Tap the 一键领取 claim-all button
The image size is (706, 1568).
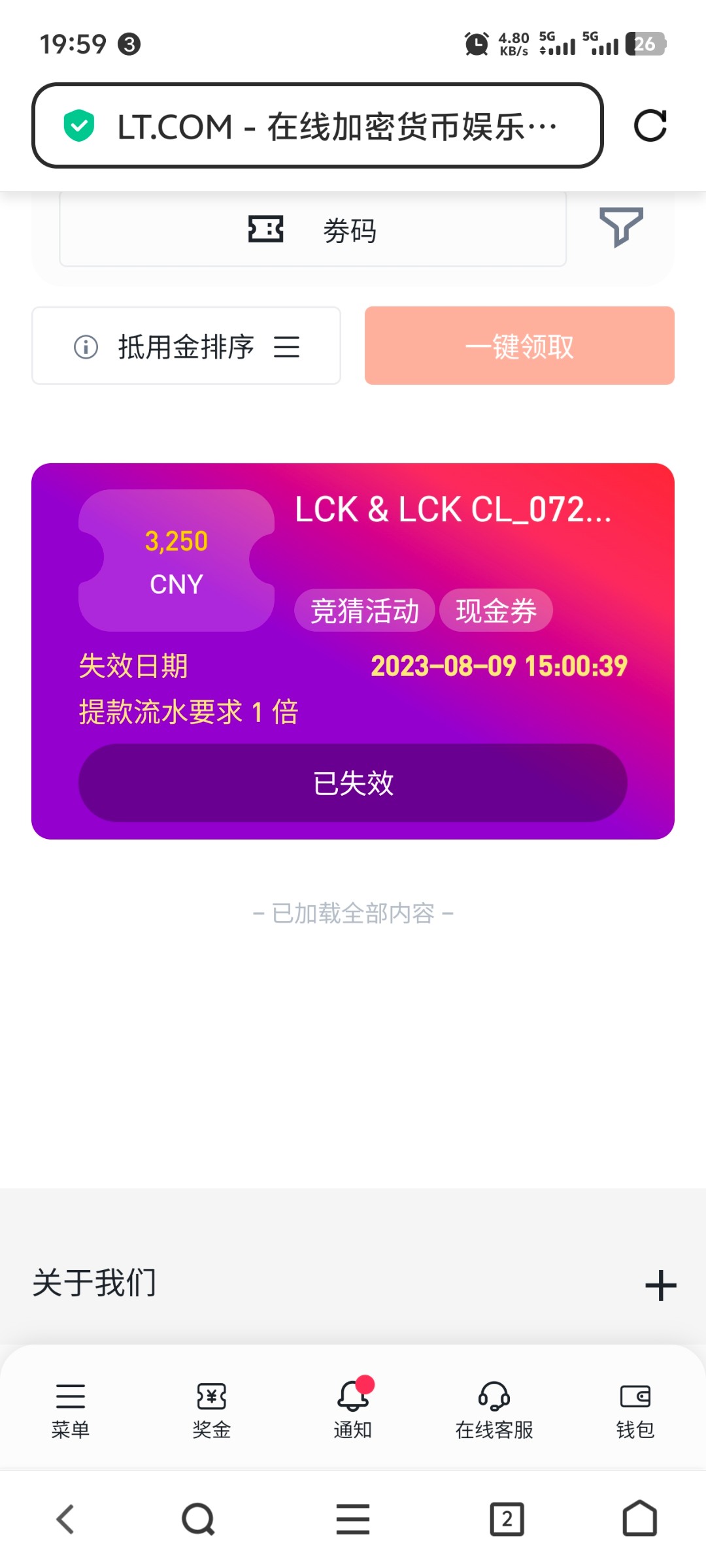click(x=520, y=346)
